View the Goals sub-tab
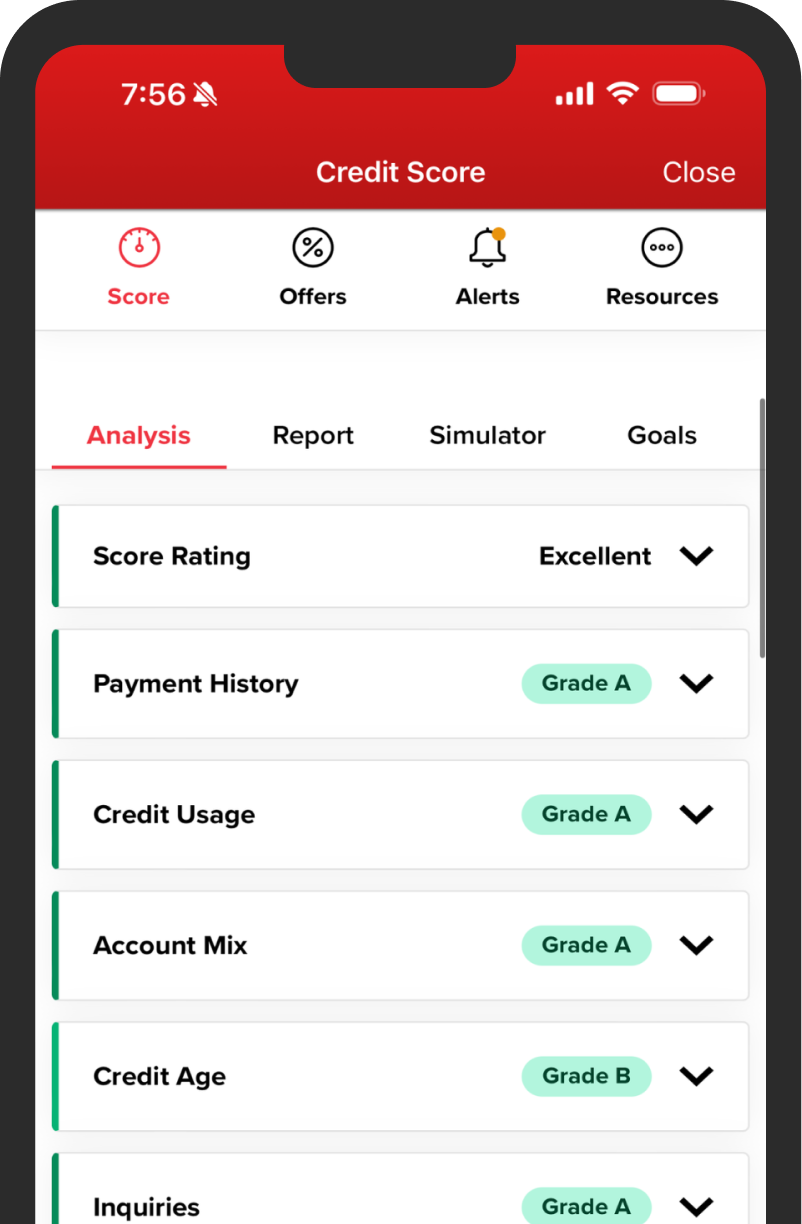802x1224 pixels. tap(662, 436)
